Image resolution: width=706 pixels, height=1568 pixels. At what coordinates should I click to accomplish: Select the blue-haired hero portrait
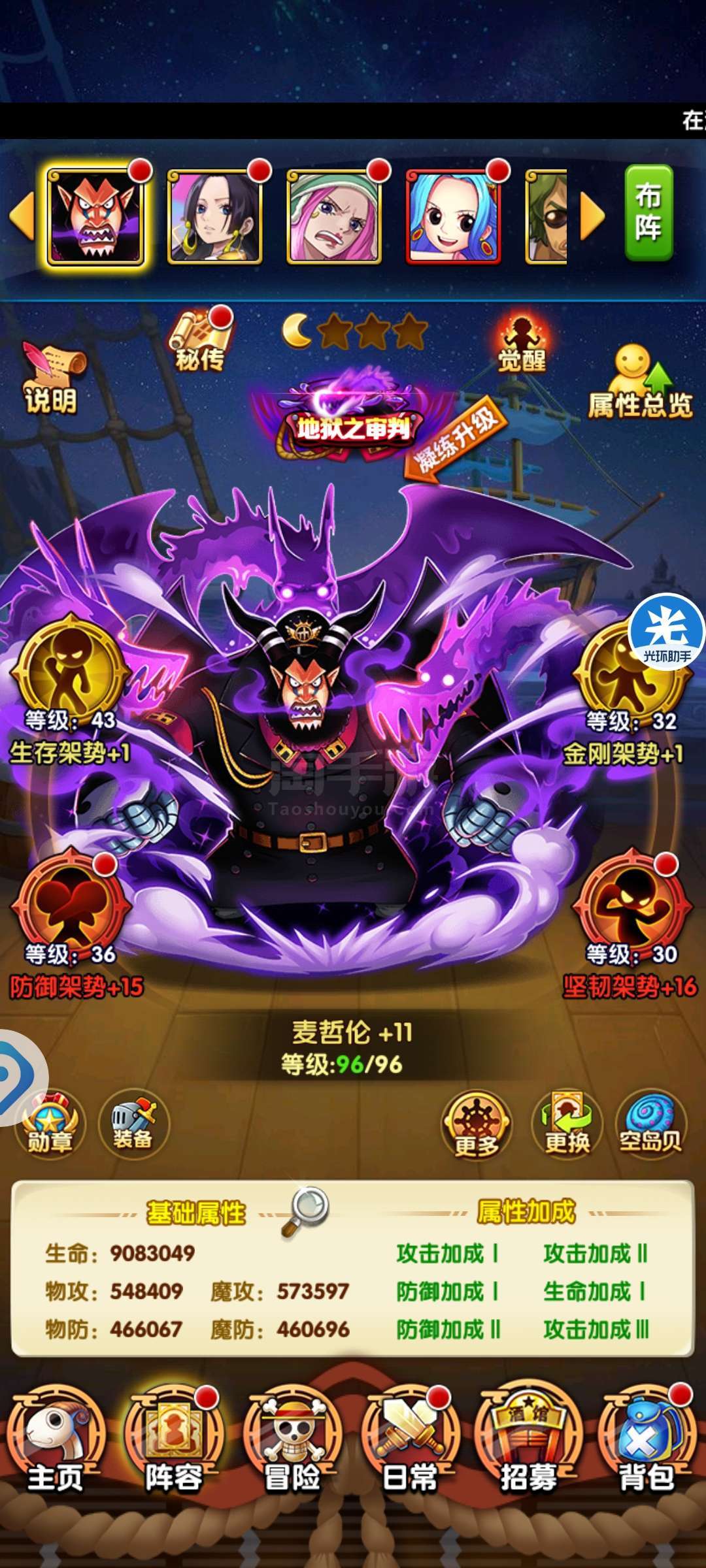[x=453, y=216]
